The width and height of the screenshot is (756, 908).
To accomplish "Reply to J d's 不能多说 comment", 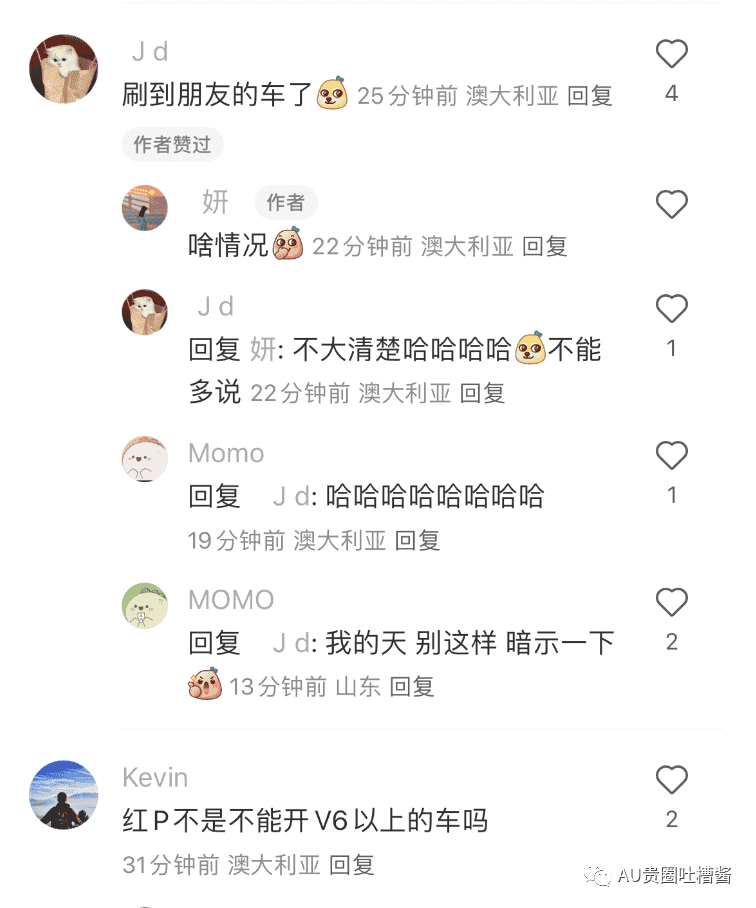I will click(482, 393).
